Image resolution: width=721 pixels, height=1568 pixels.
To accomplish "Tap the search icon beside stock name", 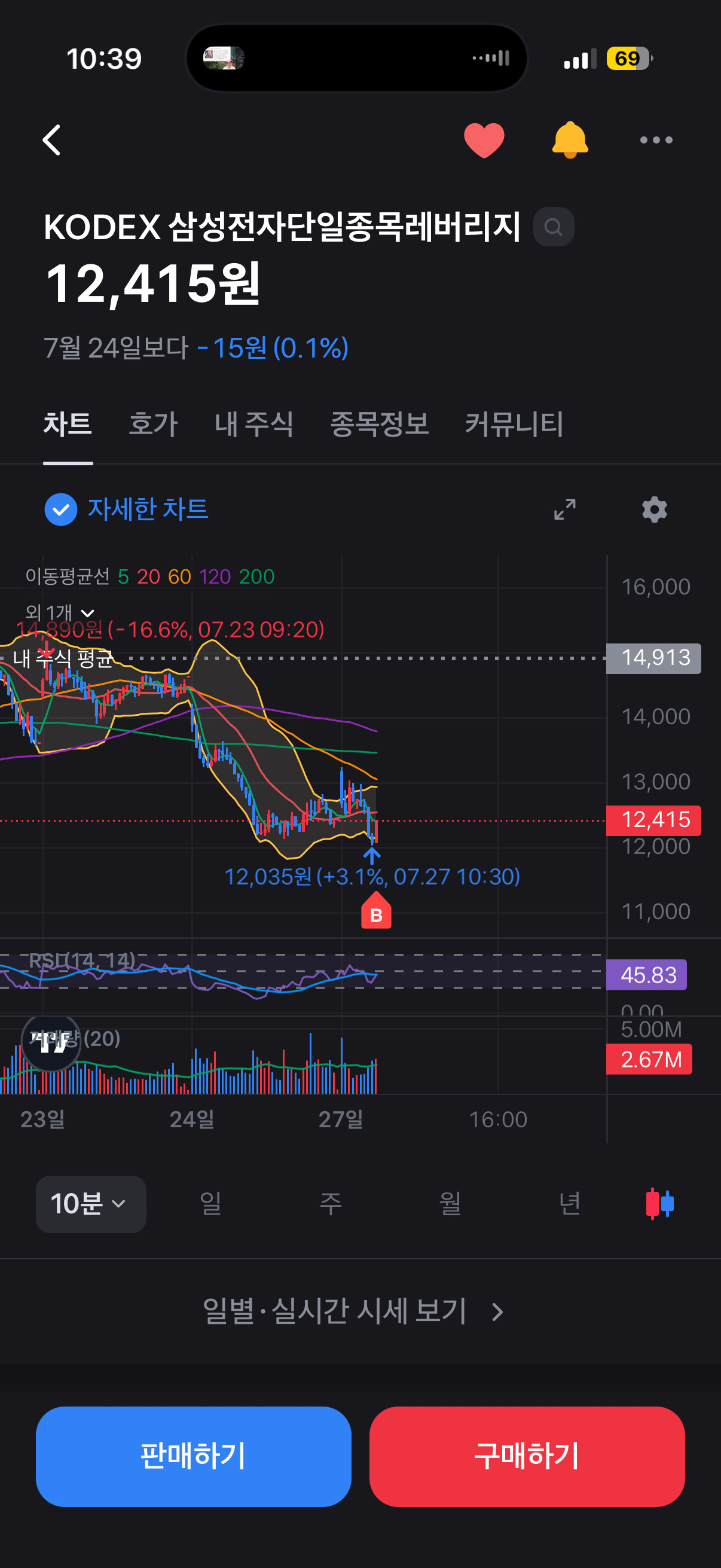I will 553,227.
